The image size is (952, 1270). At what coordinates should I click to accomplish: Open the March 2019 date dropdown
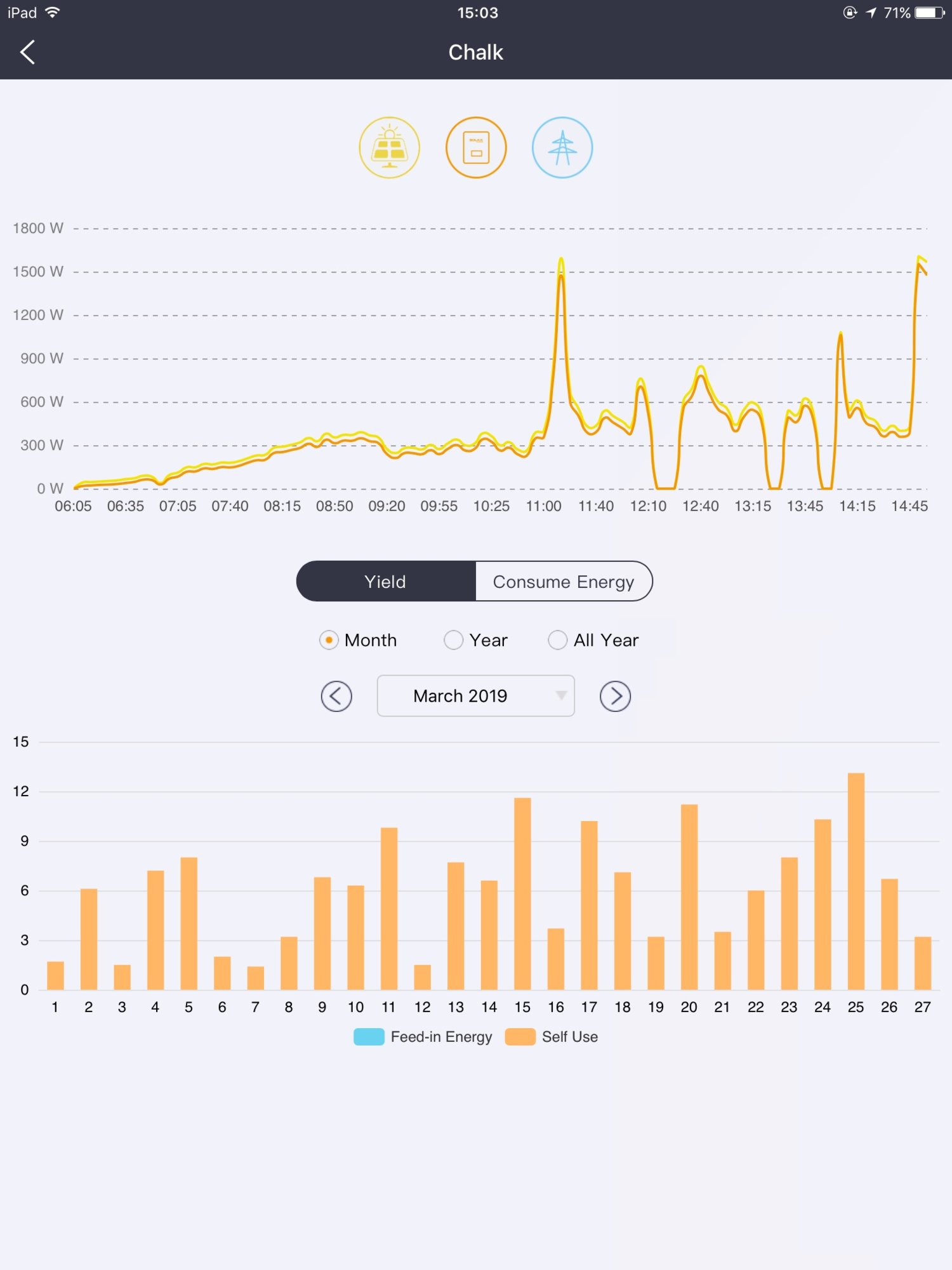[476, 697]
